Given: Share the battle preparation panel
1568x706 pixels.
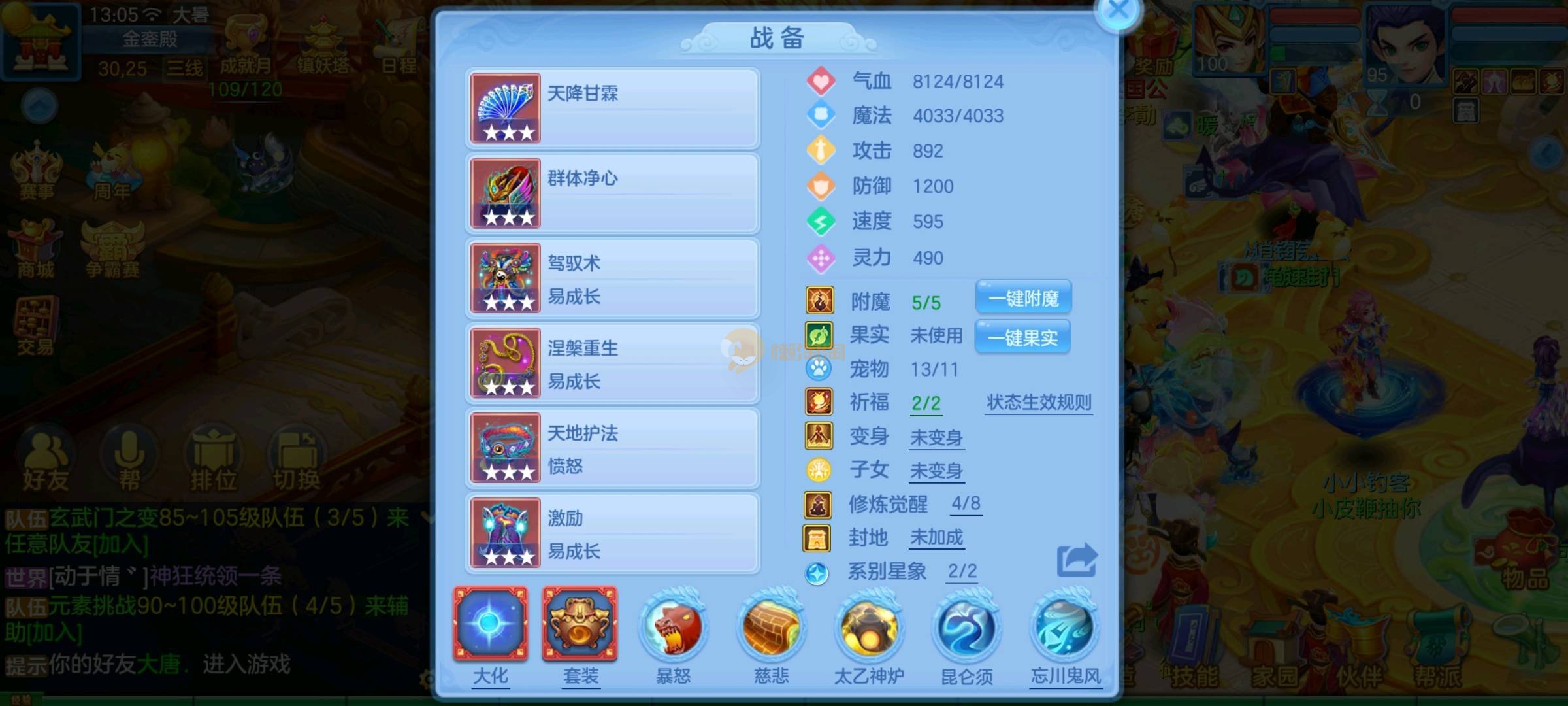Looking at the screenshot, I should 1076,560.
